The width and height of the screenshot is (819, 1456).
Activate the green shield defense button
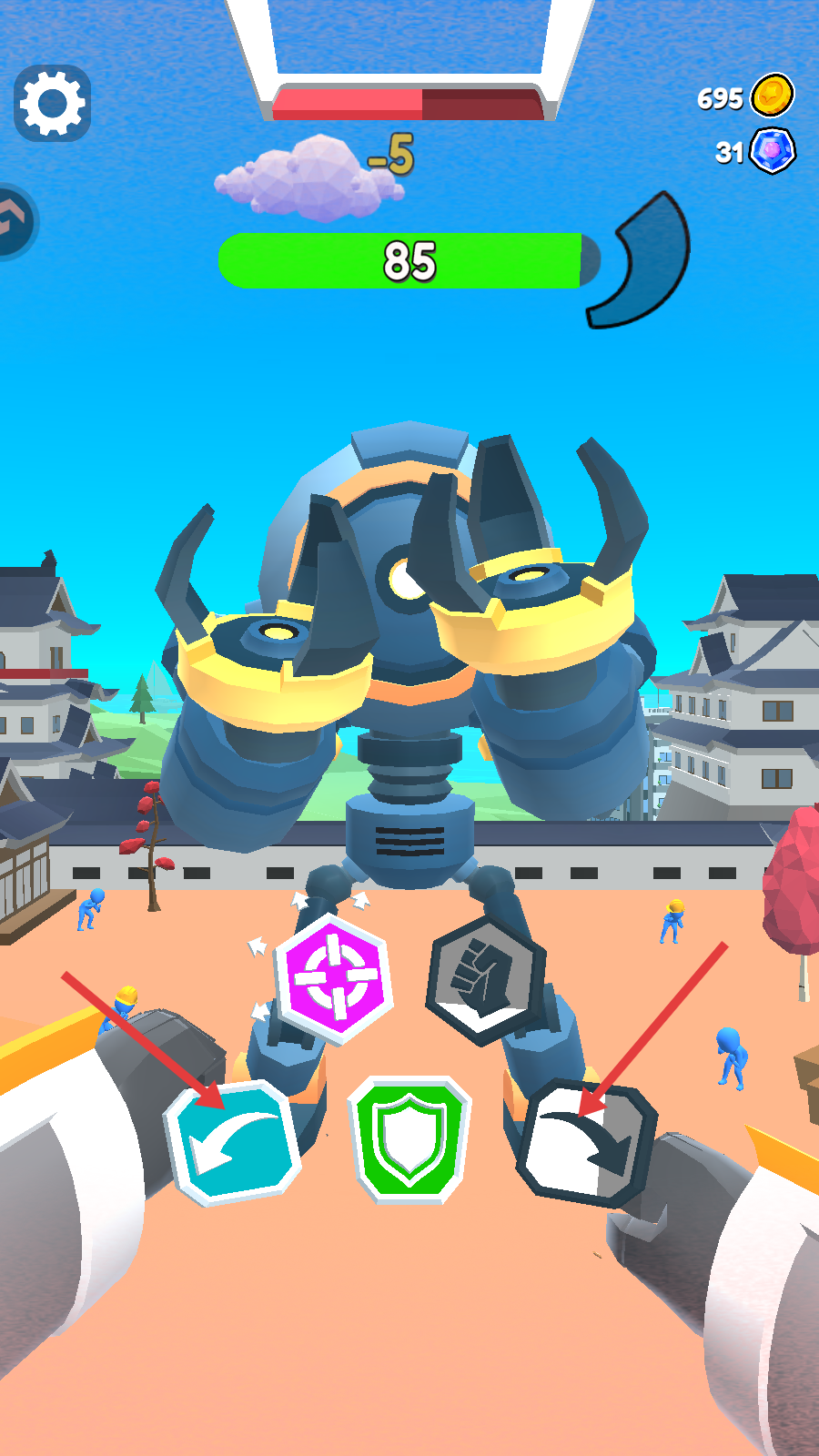[x=409, y=1139]
